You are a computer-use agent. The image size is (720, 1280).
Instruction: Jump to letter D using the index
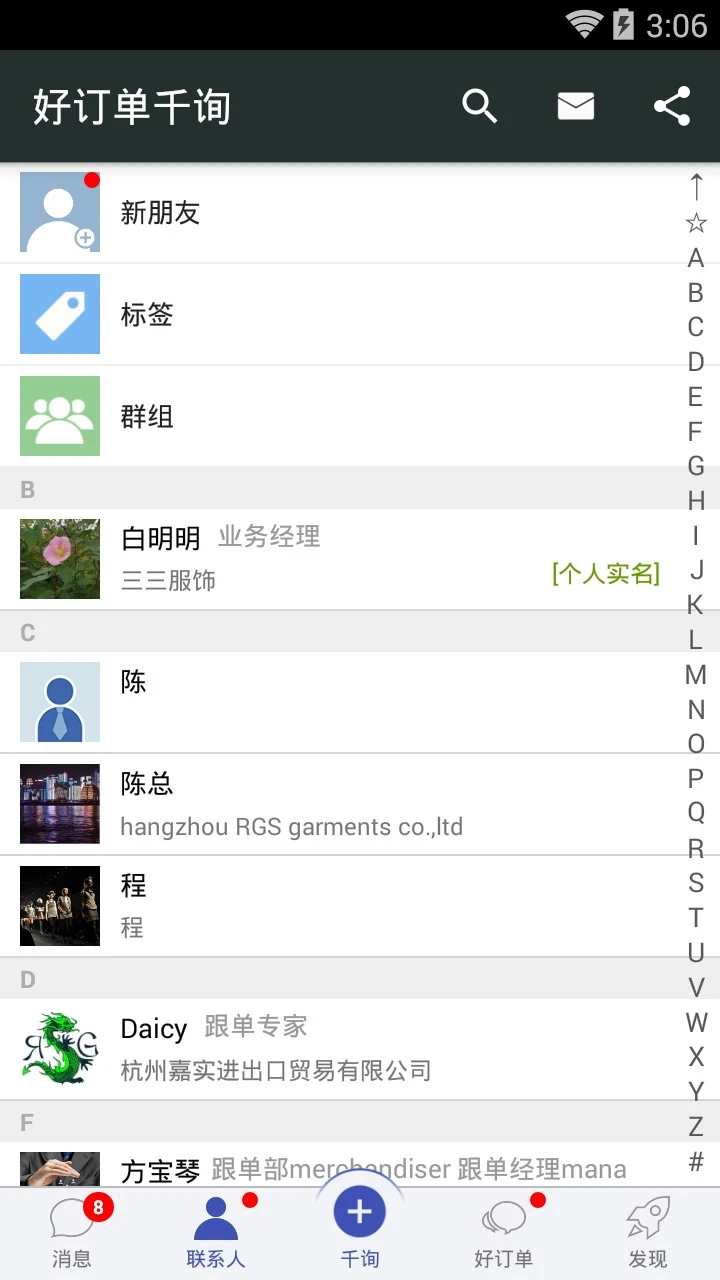click(x=696, y=362)
